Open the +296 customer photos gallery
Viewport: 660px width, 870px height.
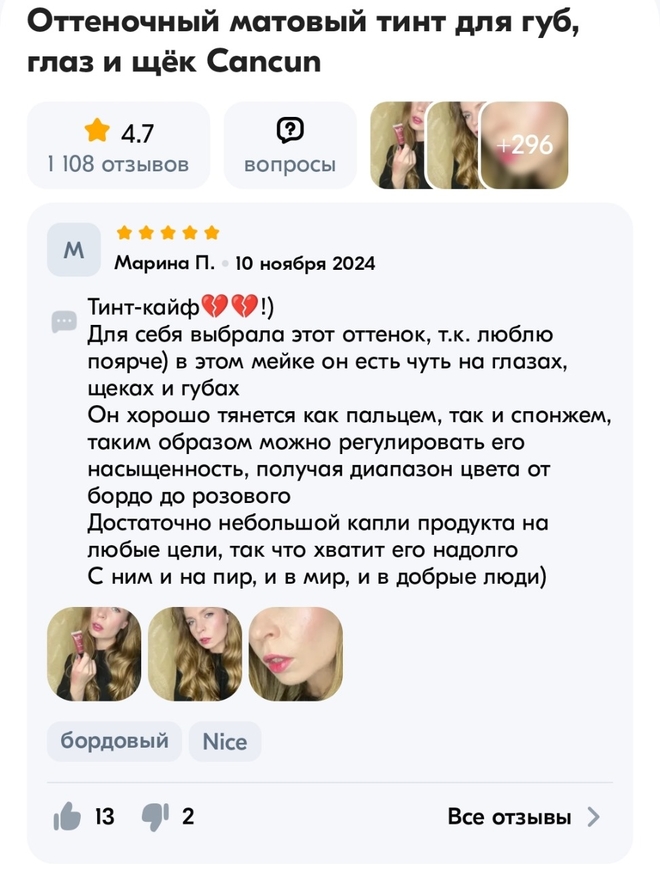(524, 146)
